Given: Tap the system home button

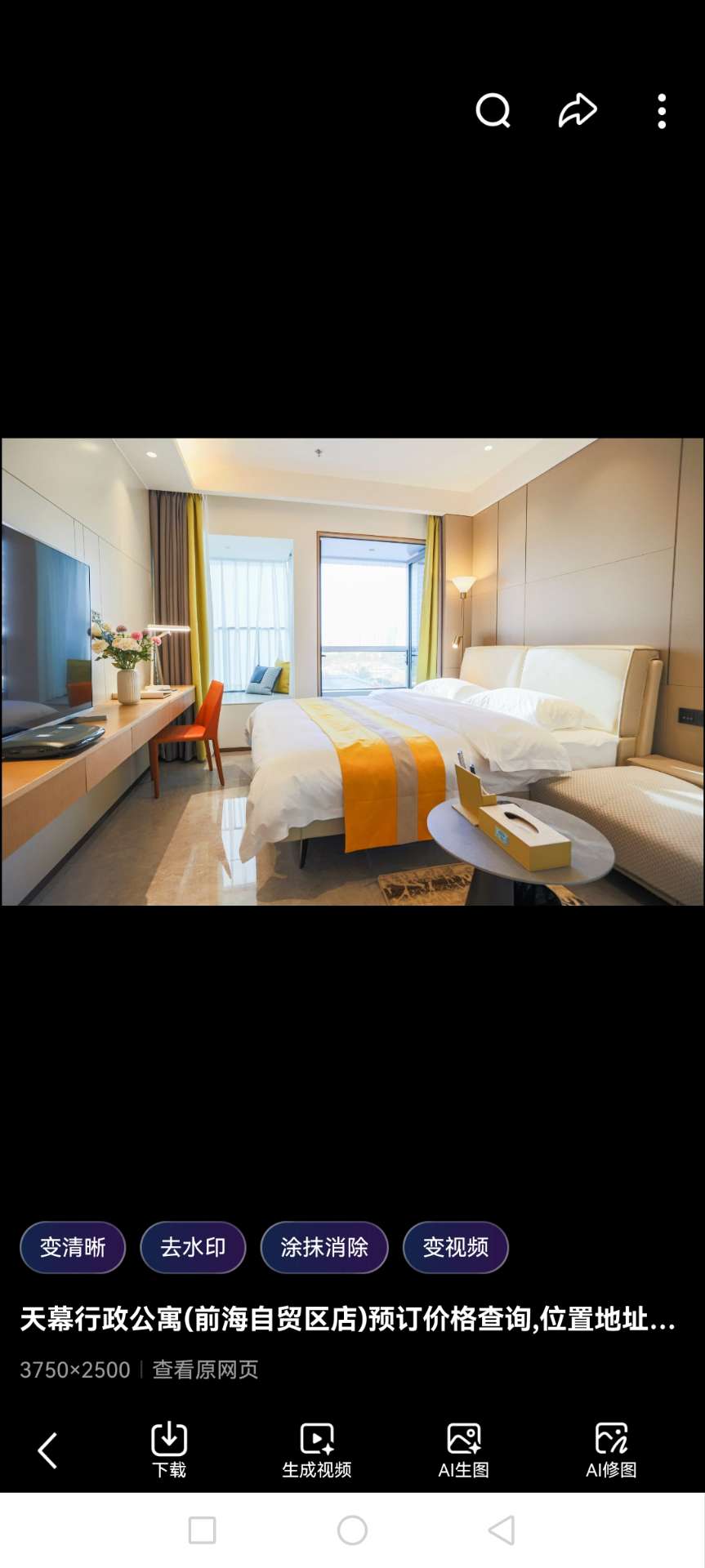Looking at the screenshot, I should pyautogui.click(x=352, y=1530).
